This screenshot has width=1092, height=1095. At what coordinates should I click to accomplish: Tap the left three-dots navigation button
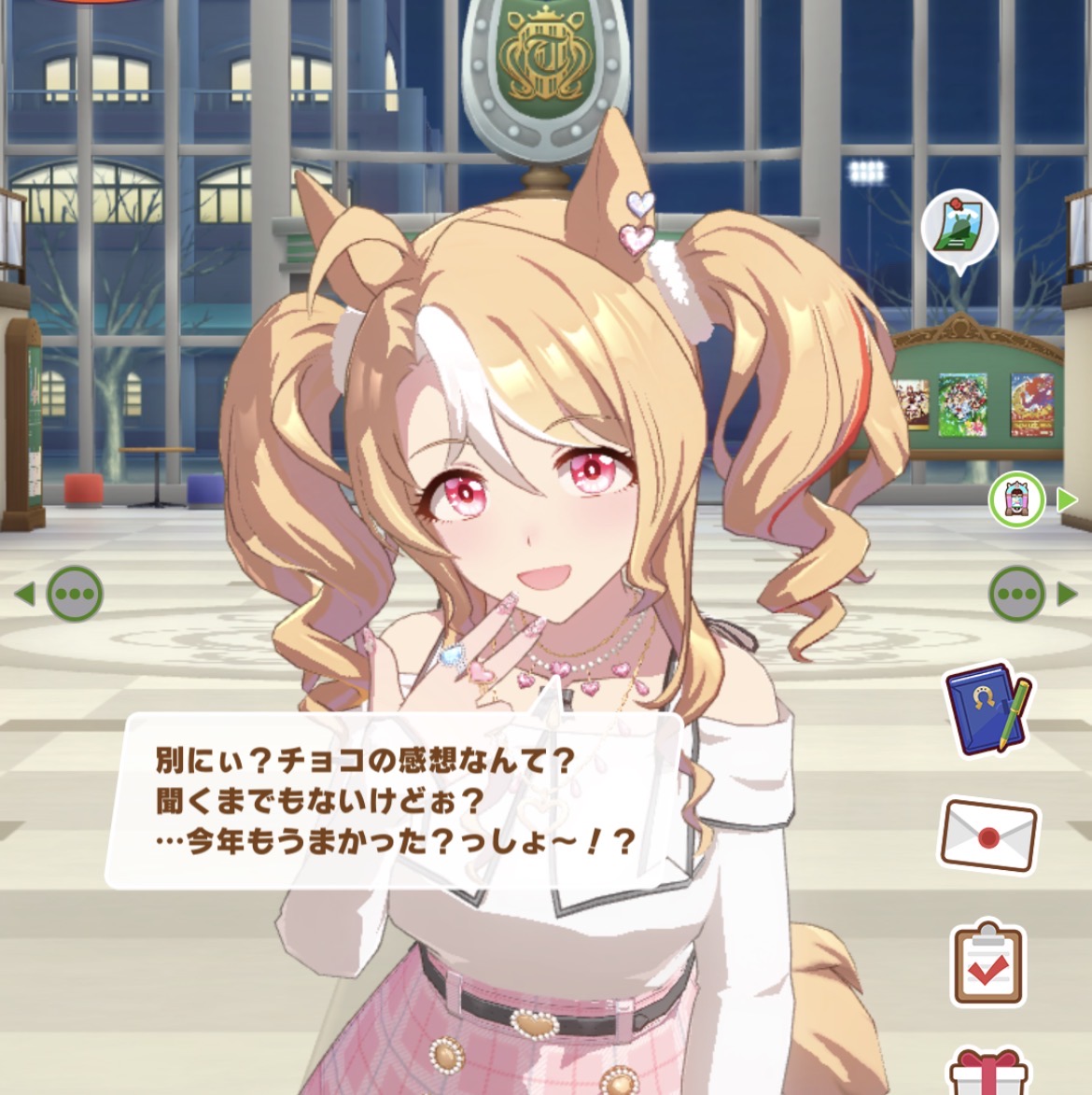(x=75, y=594)
